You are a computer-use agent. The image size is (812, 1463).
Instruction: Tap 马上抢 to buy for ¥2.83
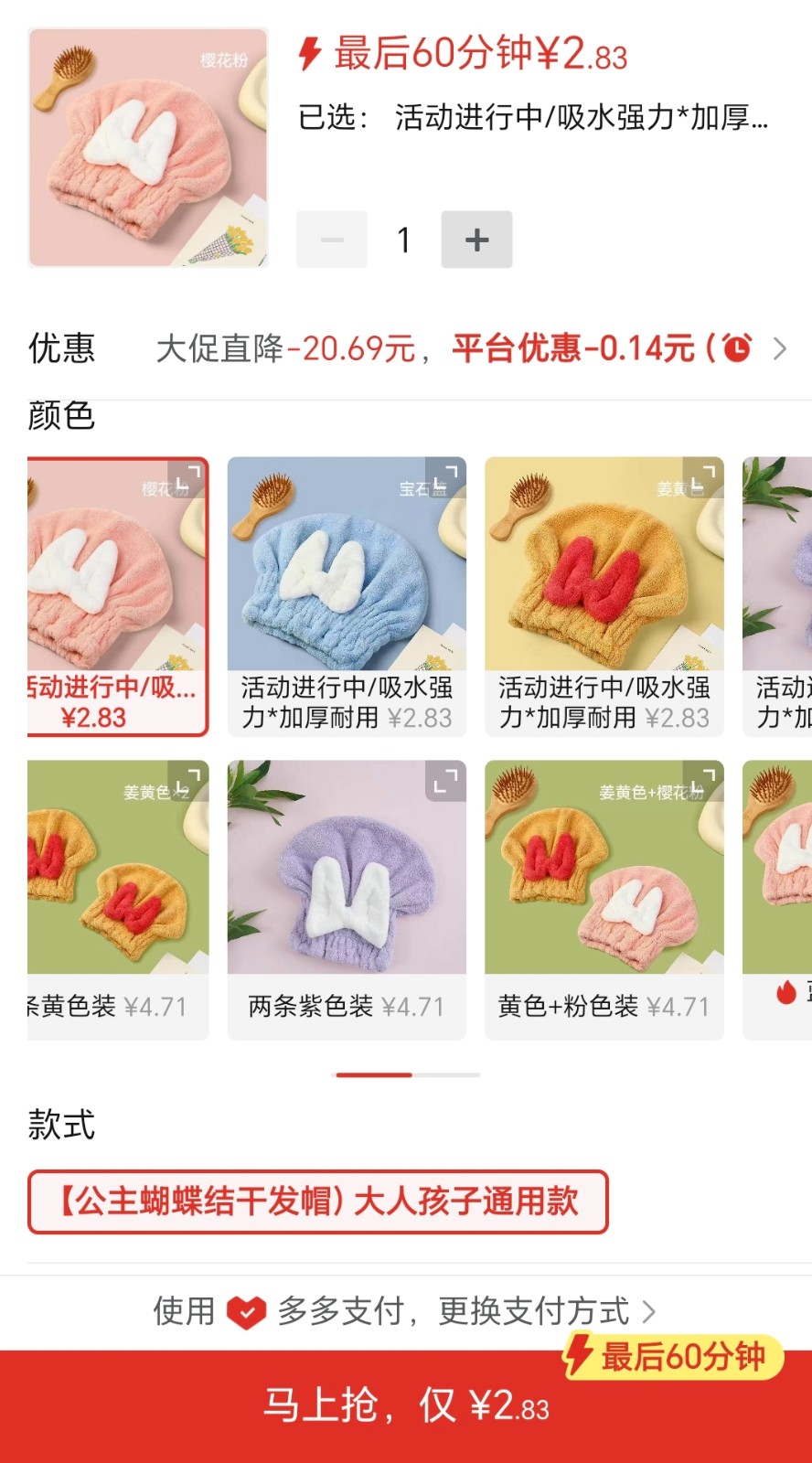406,1405
